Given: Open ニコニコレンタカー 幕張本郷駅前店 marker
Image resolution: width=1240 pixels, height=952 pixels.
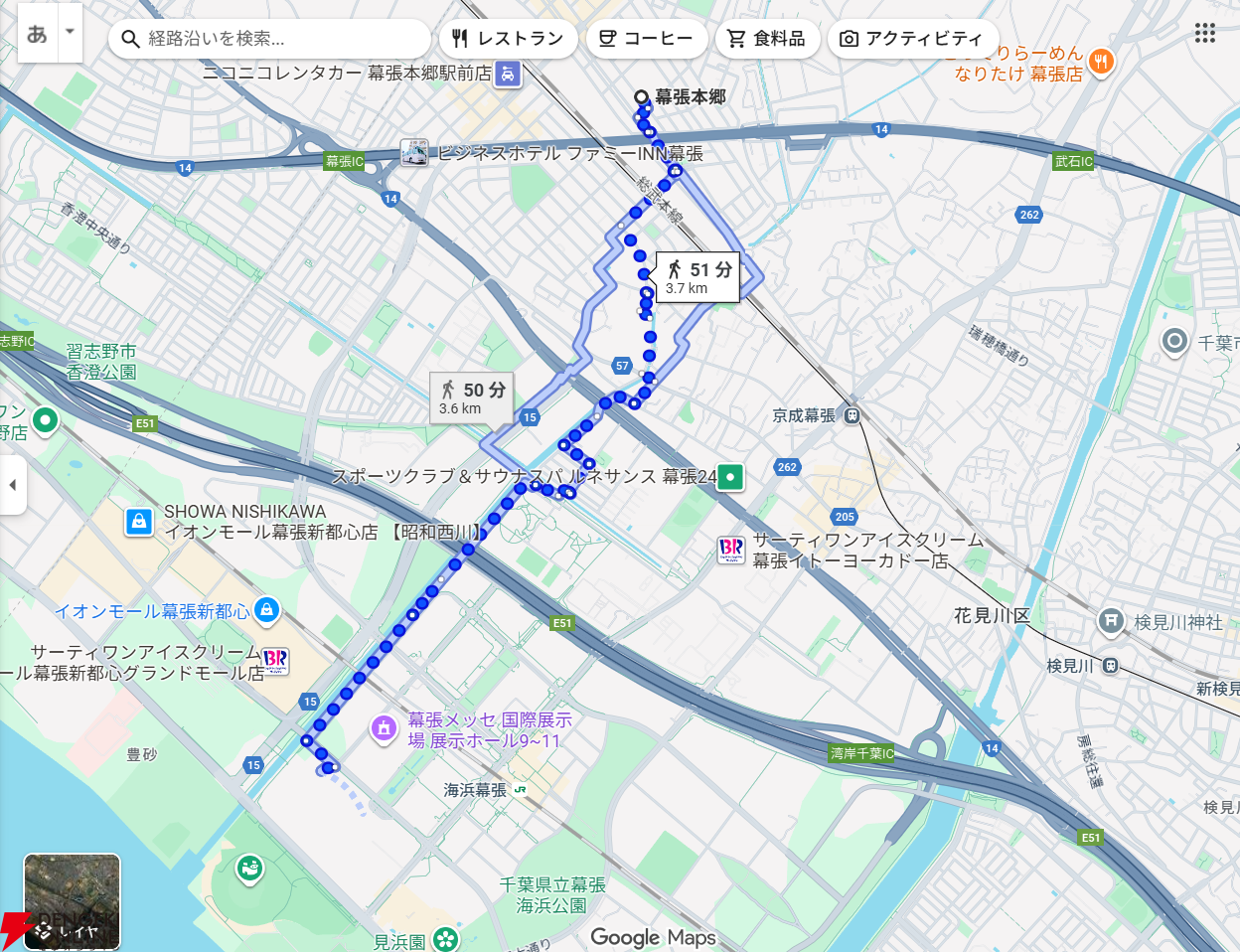Looking at the screenshot, I should tap(508, 75).
